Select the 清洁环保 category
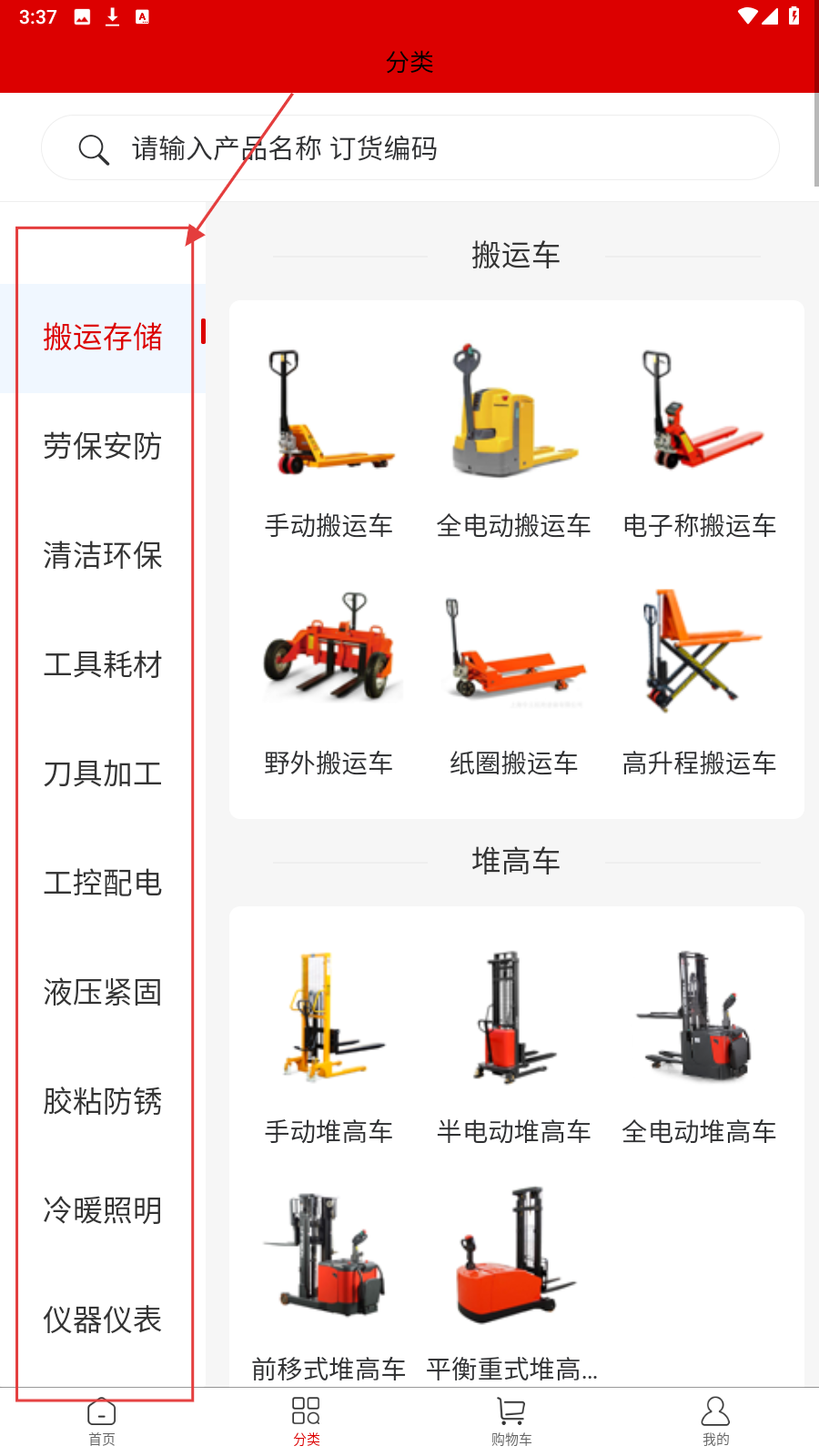Screen dimensions: 819x1456 pyautogui.click(x=102, y=555)
